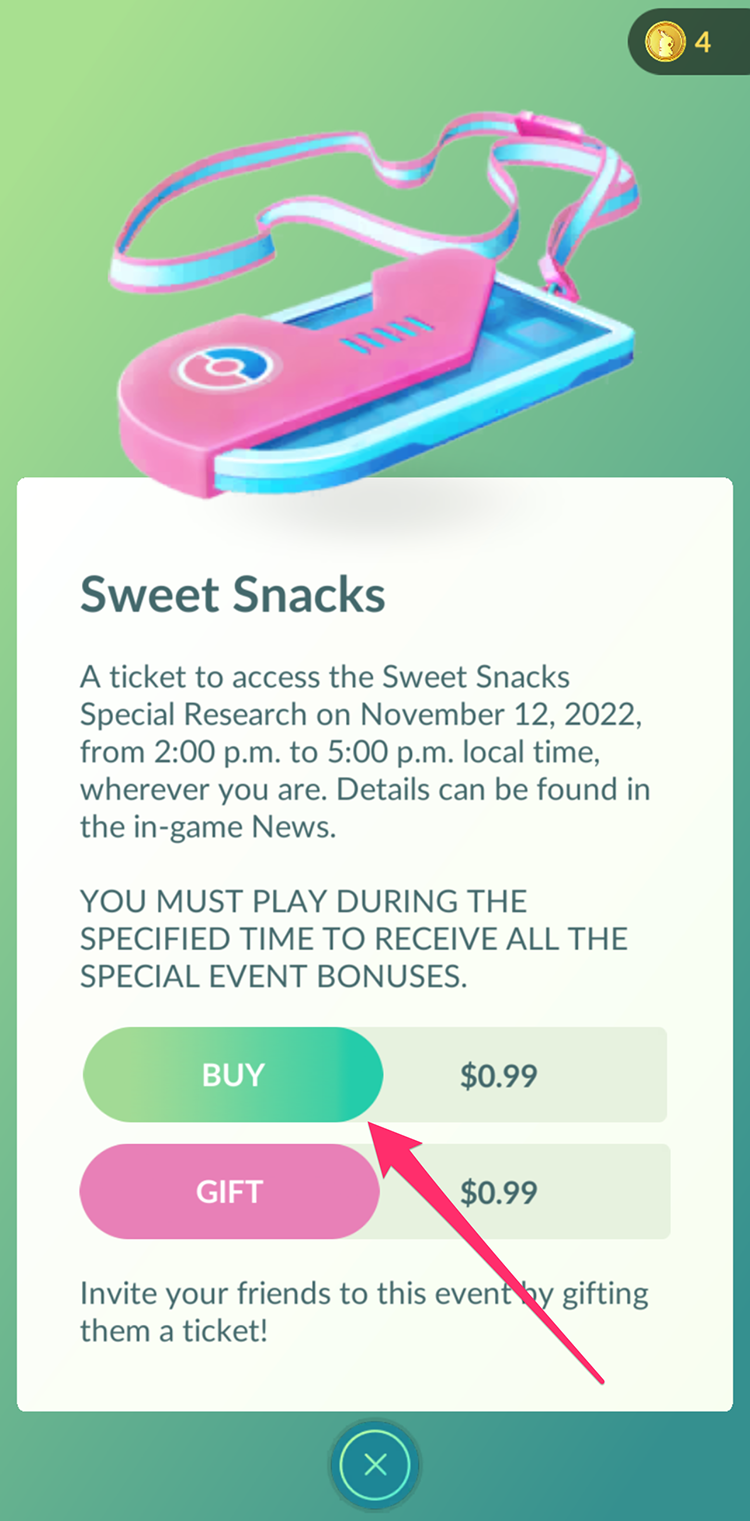Buy the Sweet Snacks ticket
The width and height of the screenshot is (750, 1521).
coord(232,1075)
